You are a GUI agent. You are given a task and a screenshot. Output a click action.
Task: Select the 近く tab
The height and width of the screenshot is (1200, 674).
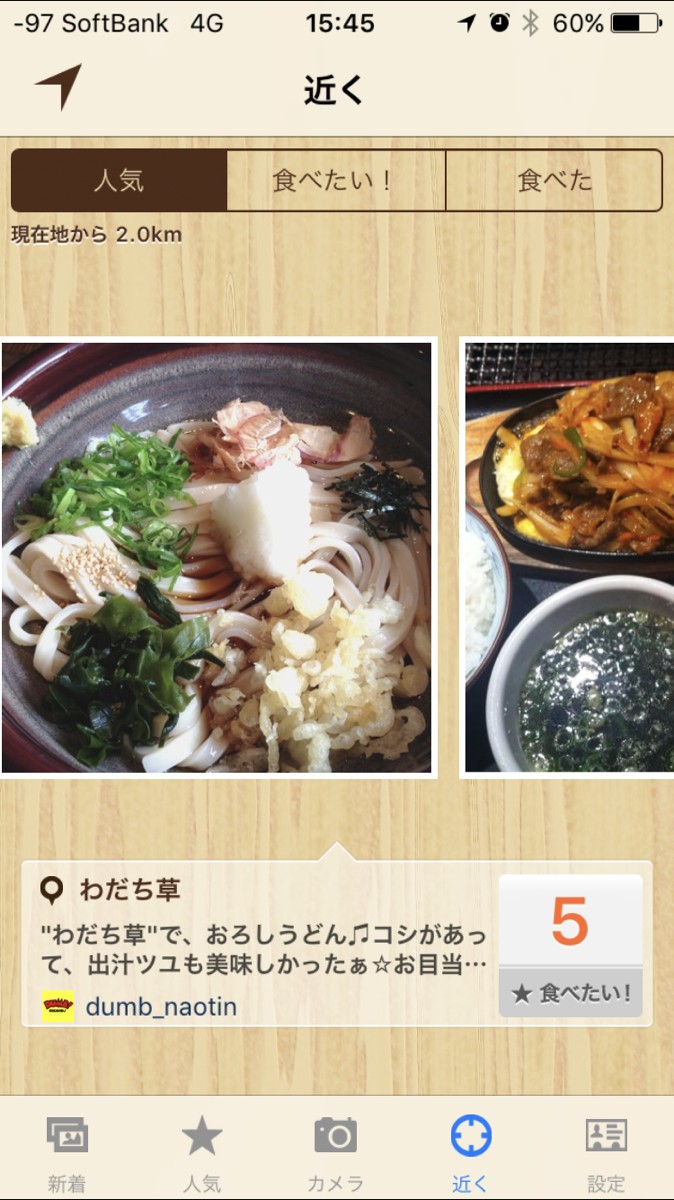(470, 1153)
